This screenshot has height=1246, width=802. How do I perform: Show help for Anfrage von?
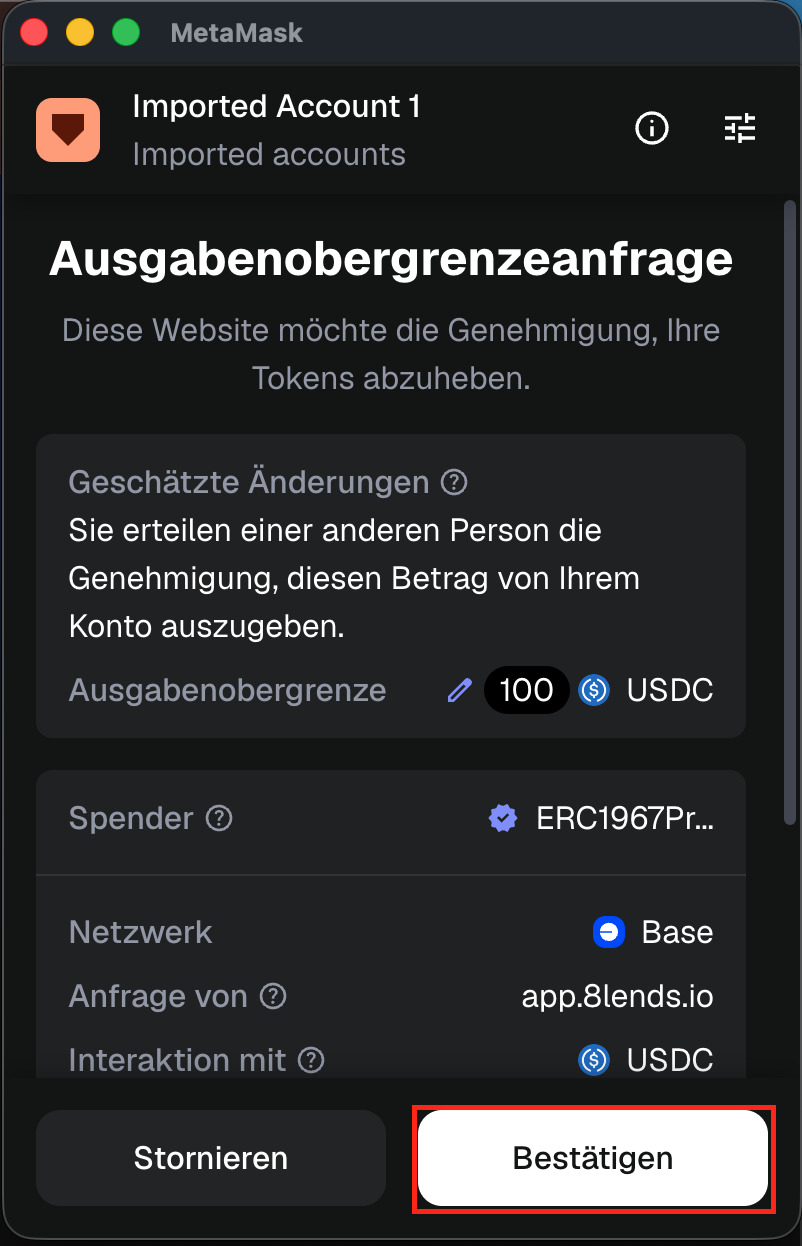[x=273, y=996]
